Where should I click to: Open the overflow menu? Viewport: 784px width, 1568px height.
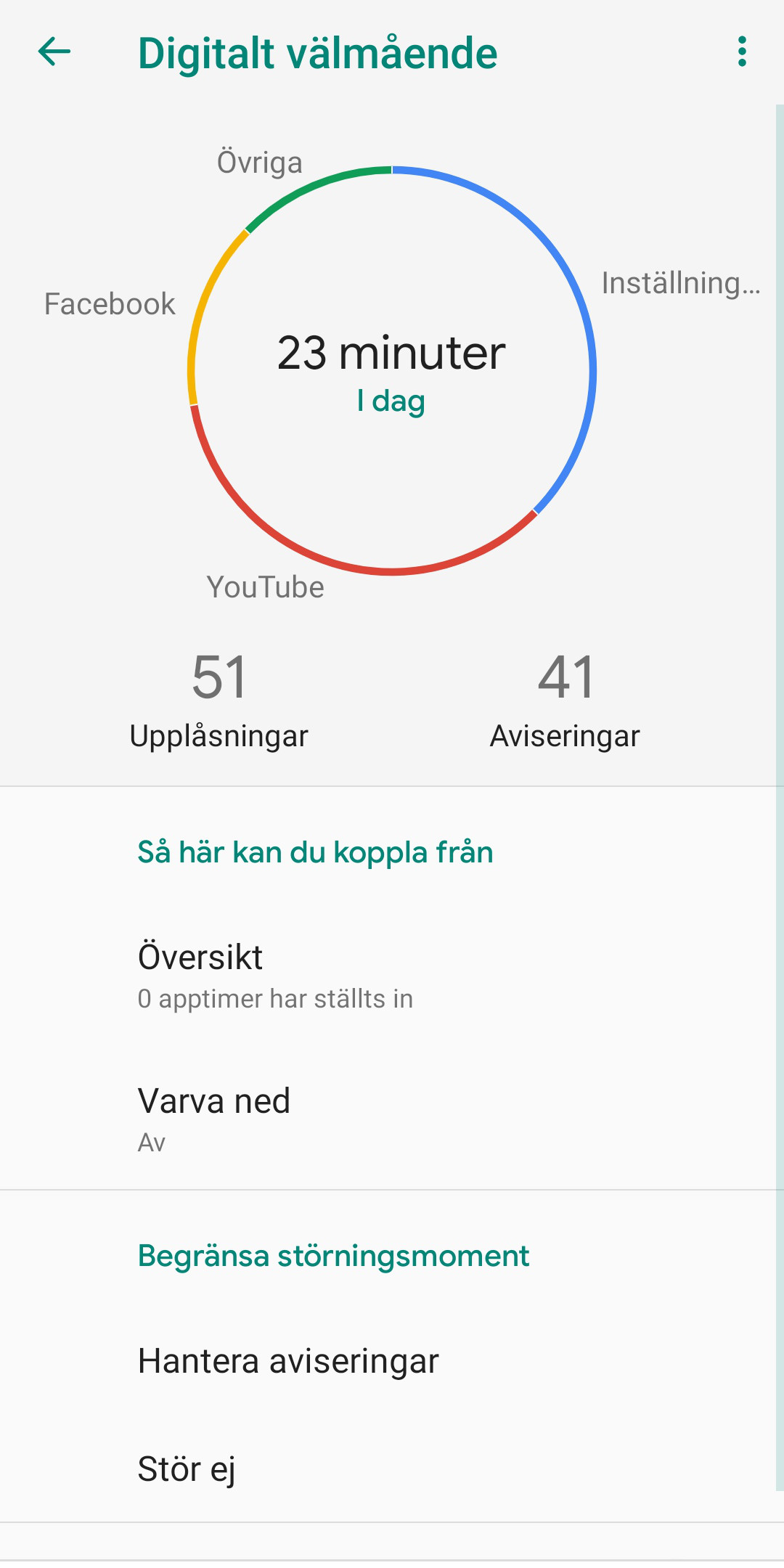click(x=741, y=52)
